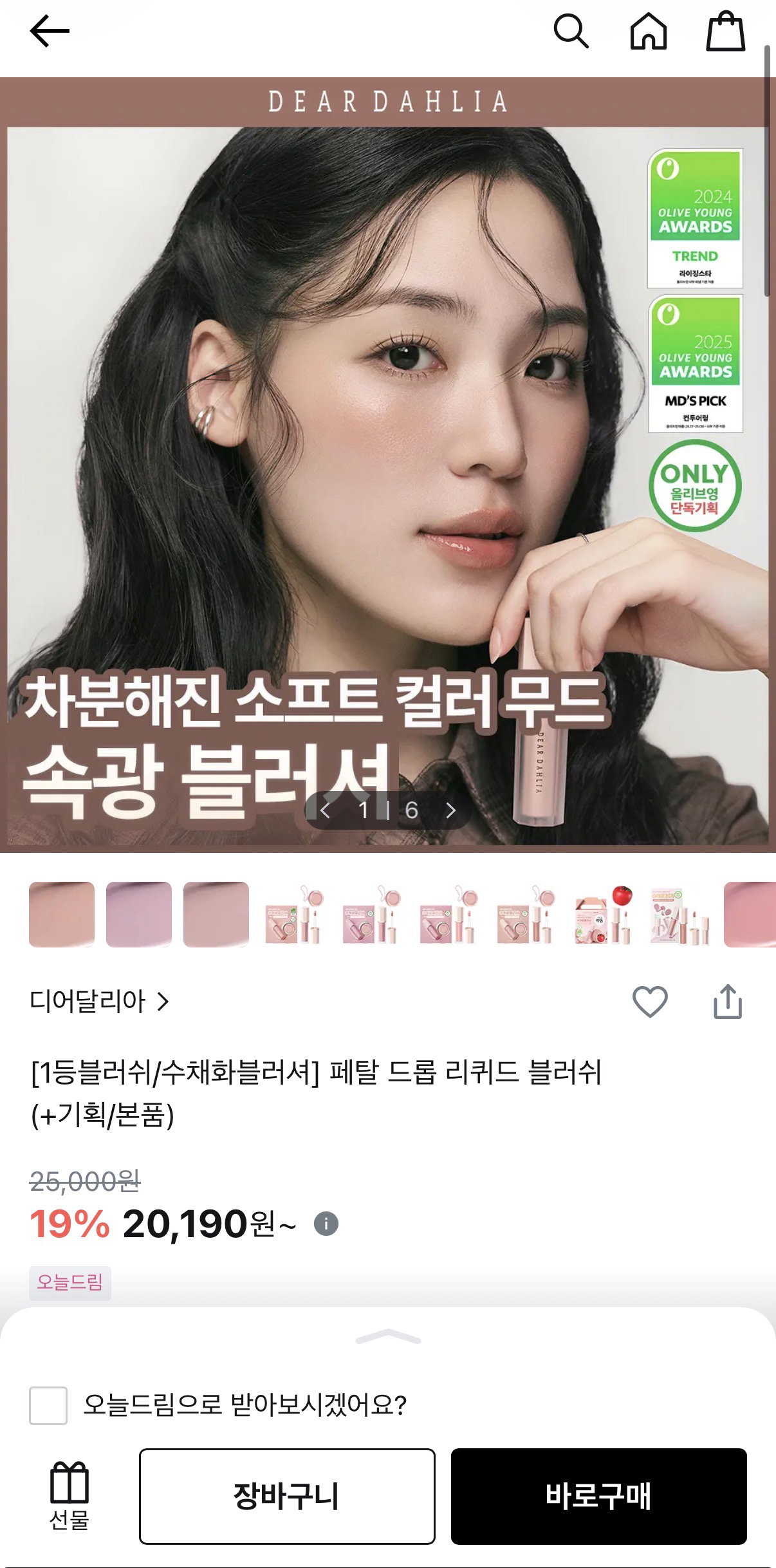The height and width of the screenshot is (1568, 776).
Task: Go back with the arrow icon
Action: tap(50, 31)
